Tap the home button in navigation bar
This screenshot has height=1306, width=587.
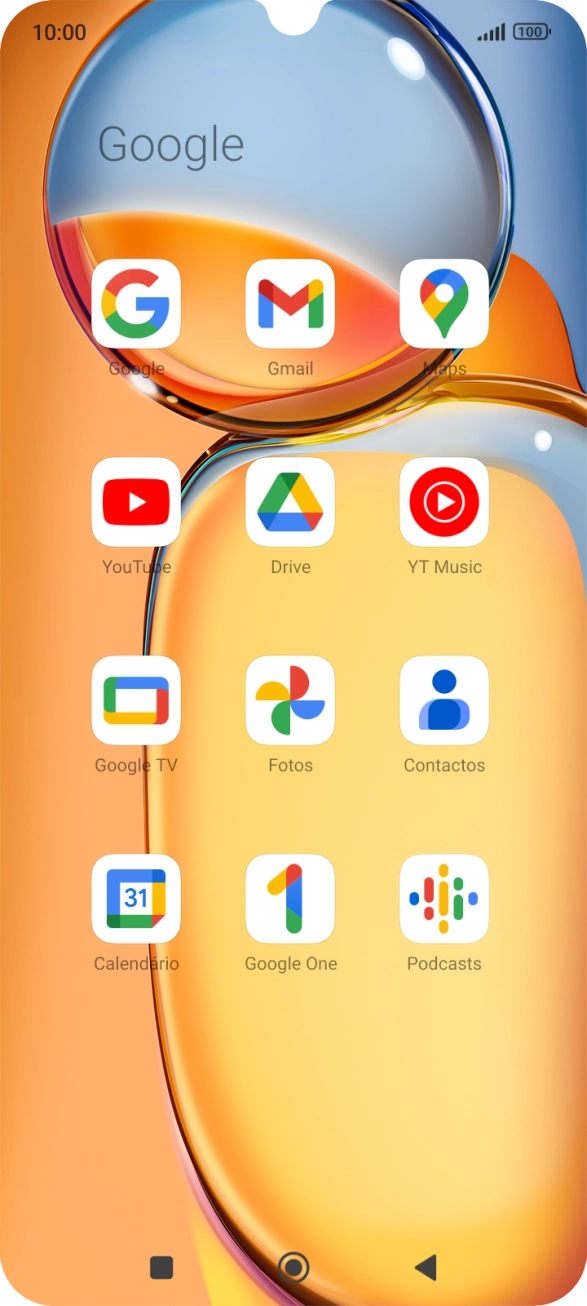293,1268
